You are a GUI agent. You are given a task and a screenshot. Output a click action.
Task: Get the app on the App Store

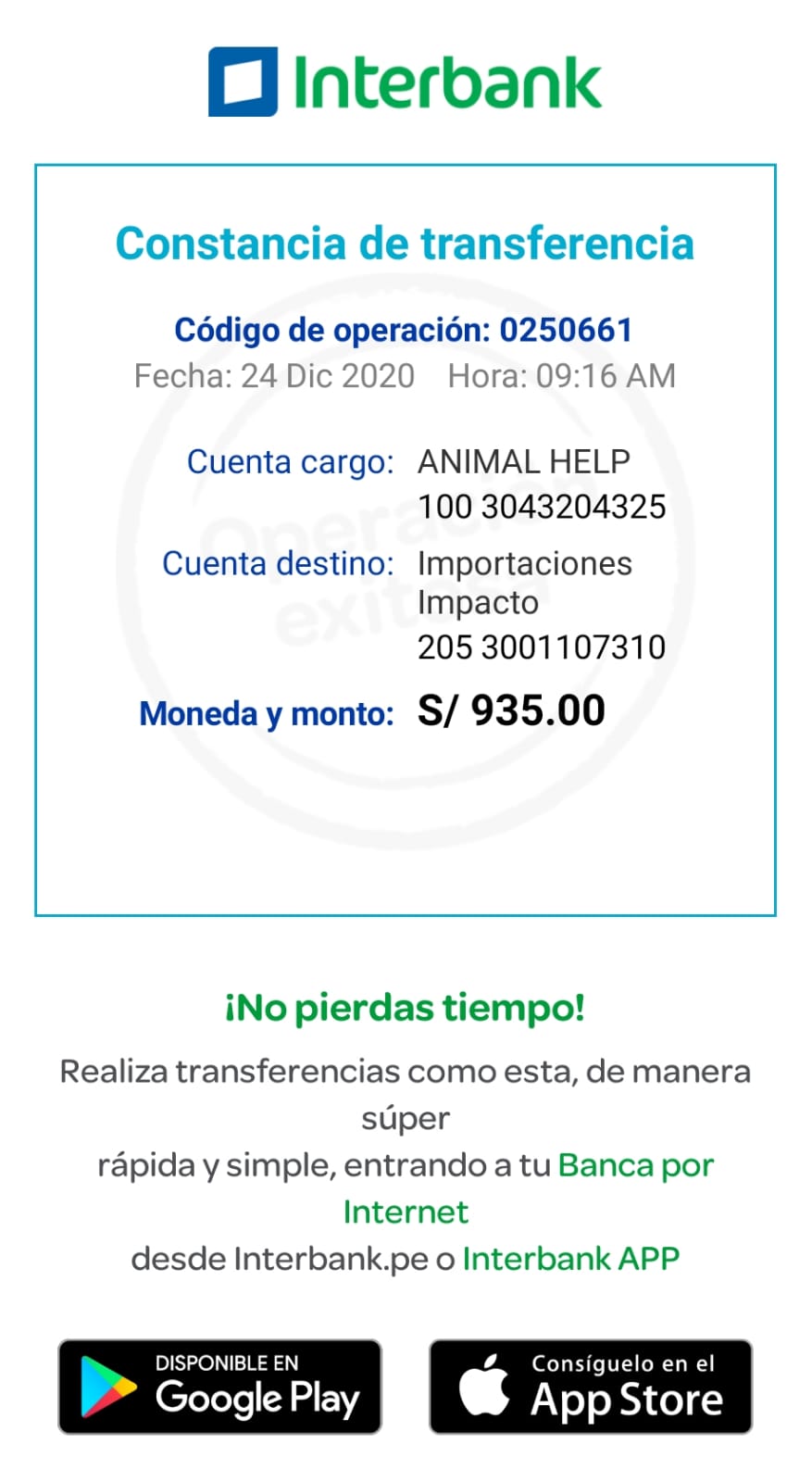(591, 1387)
